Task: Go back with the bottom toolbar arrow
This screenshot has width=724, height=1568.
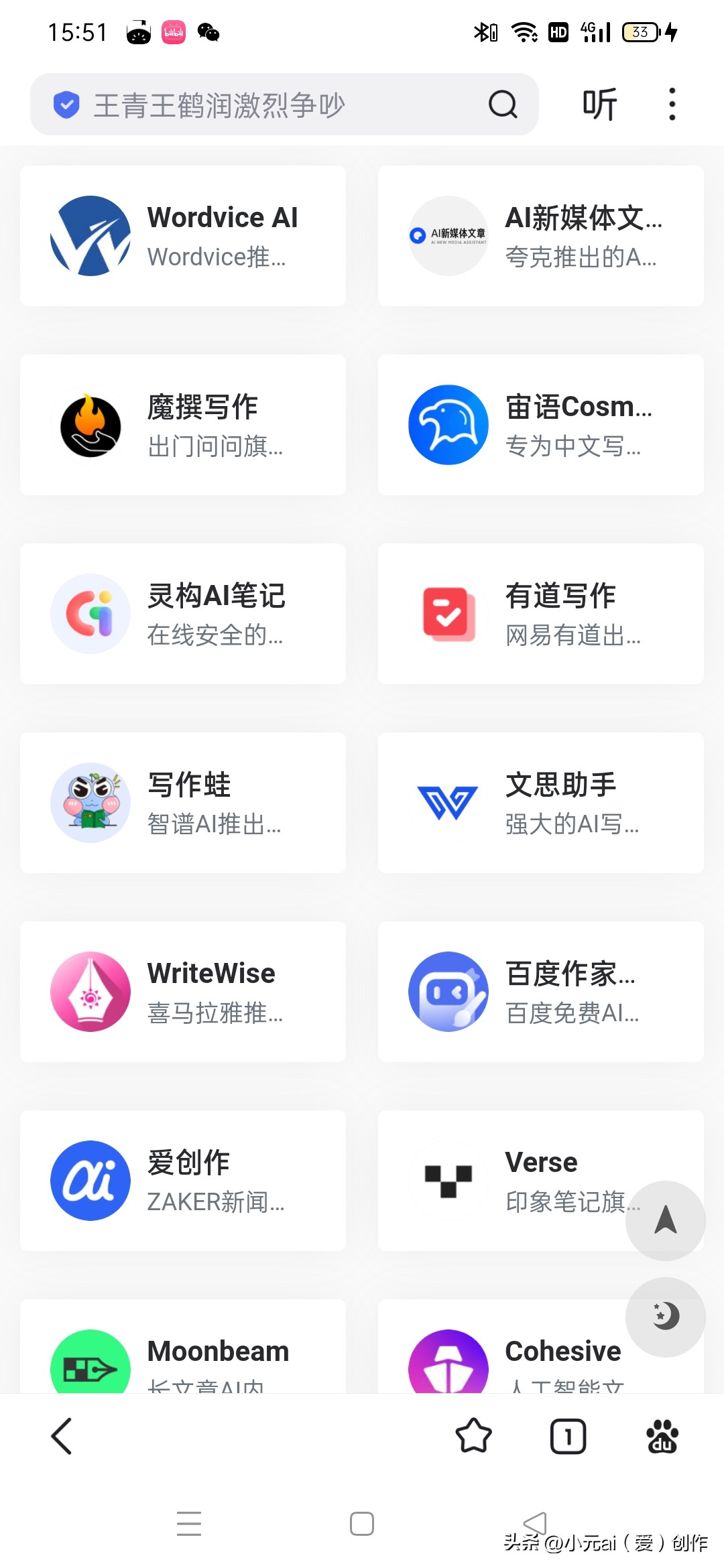Action: pos(62,1436)
